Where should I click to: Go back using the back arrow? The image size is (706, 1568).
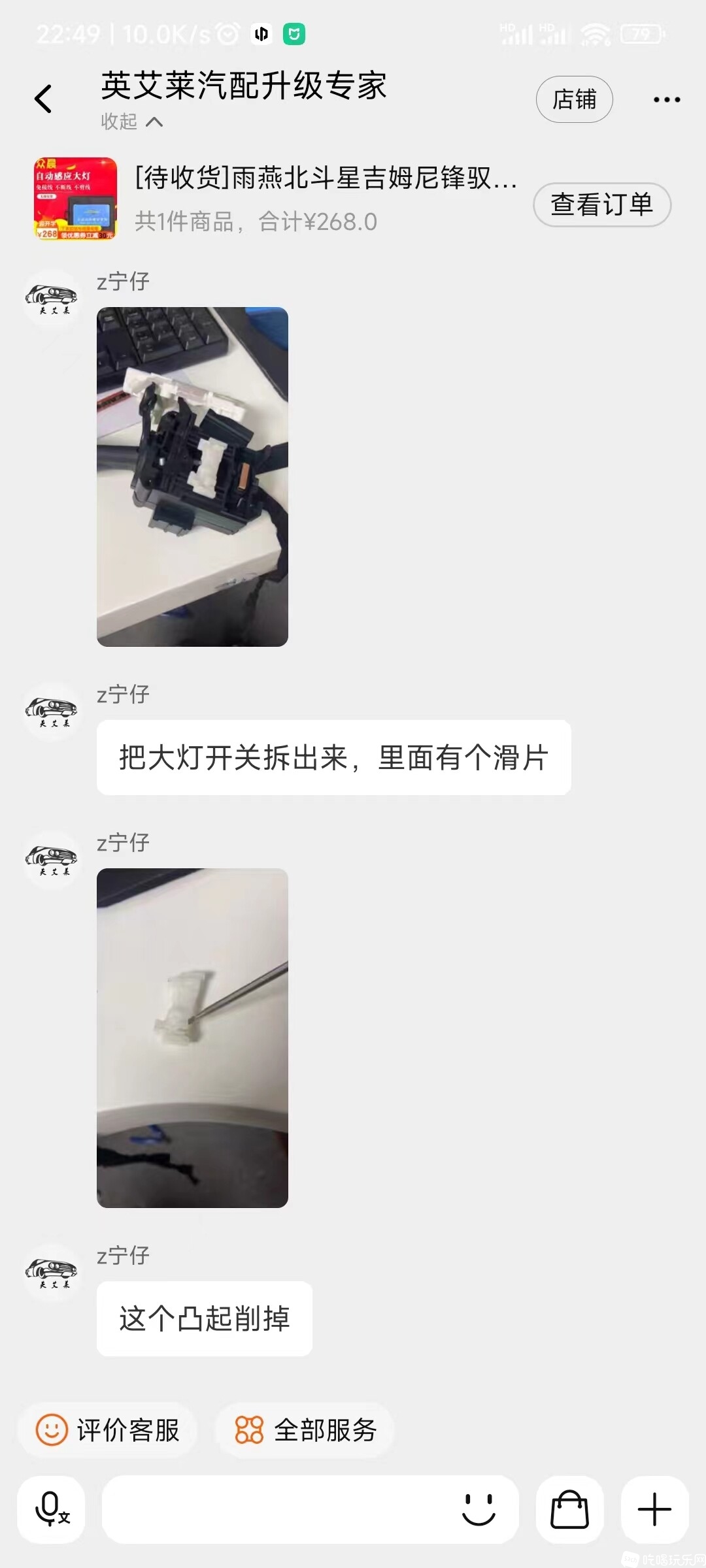click(x=43, y=99)
